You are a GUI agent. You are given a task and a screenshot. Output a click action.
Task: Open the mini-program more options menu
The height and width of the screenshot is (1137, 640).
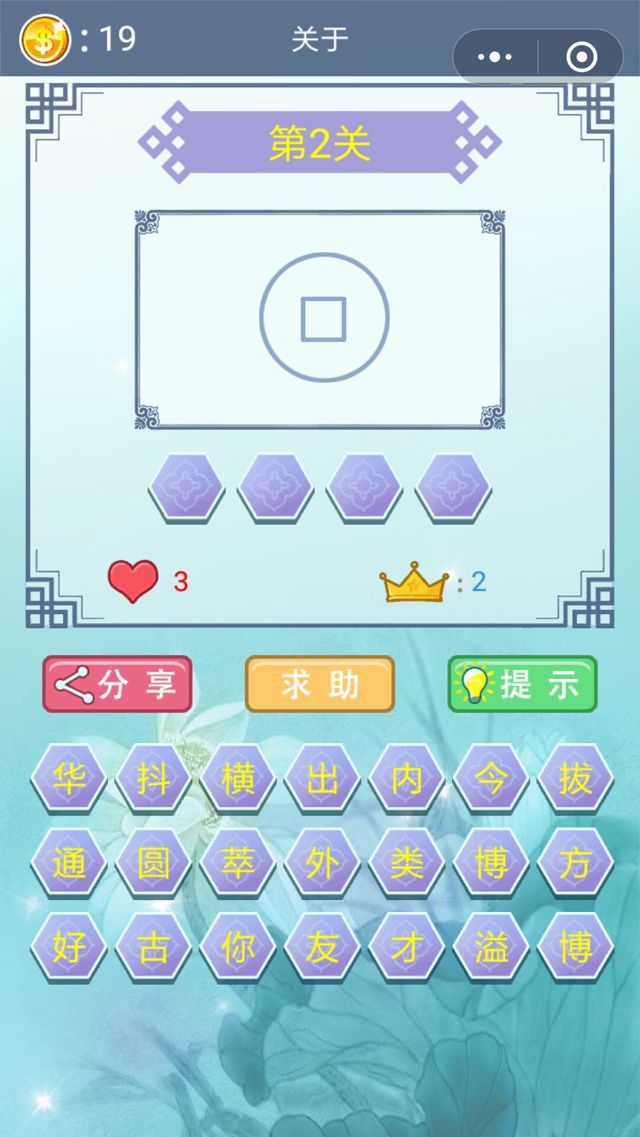(495, 57)
